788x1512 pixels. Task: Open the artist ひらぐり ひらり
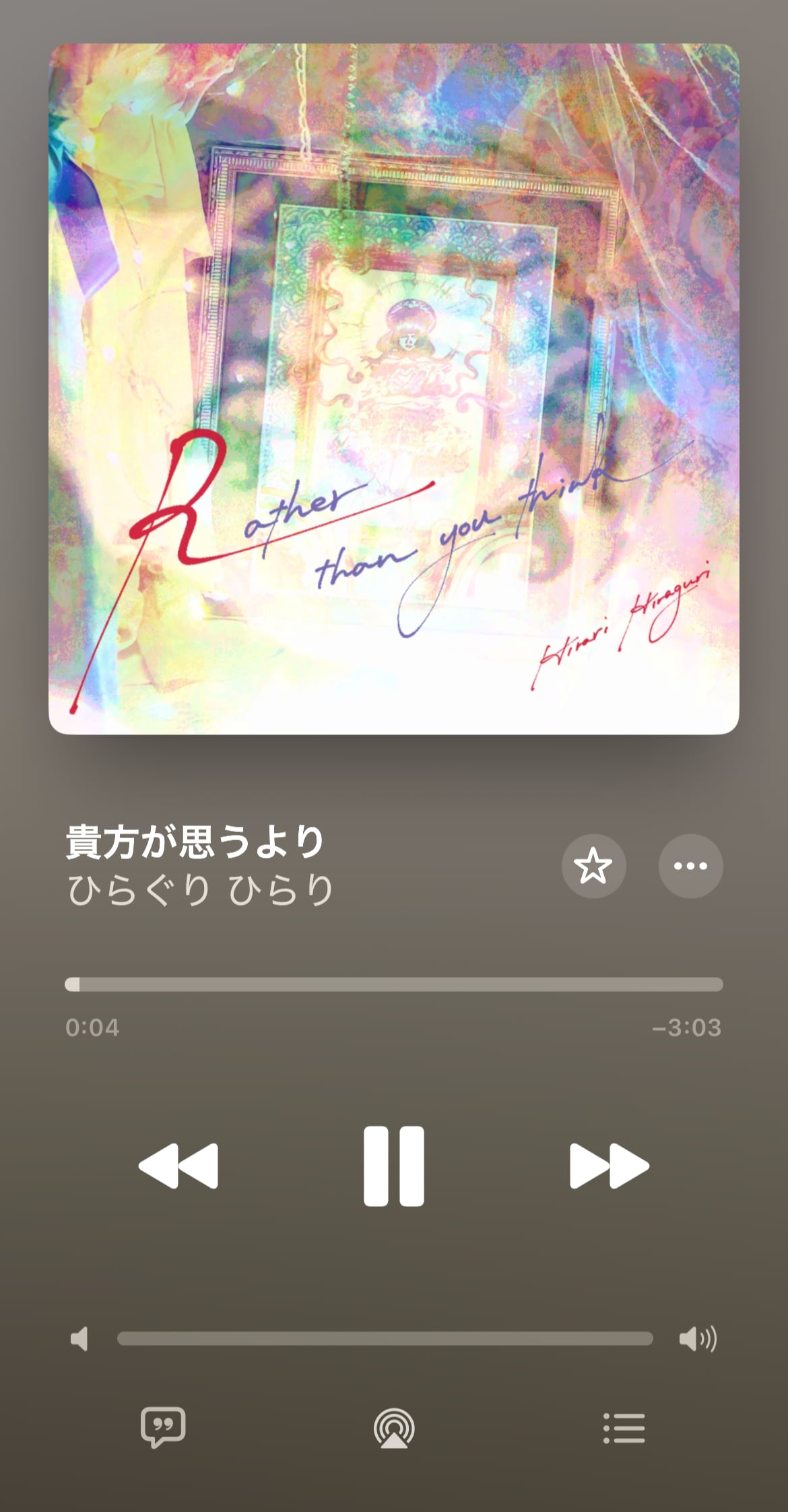[200, 889]
